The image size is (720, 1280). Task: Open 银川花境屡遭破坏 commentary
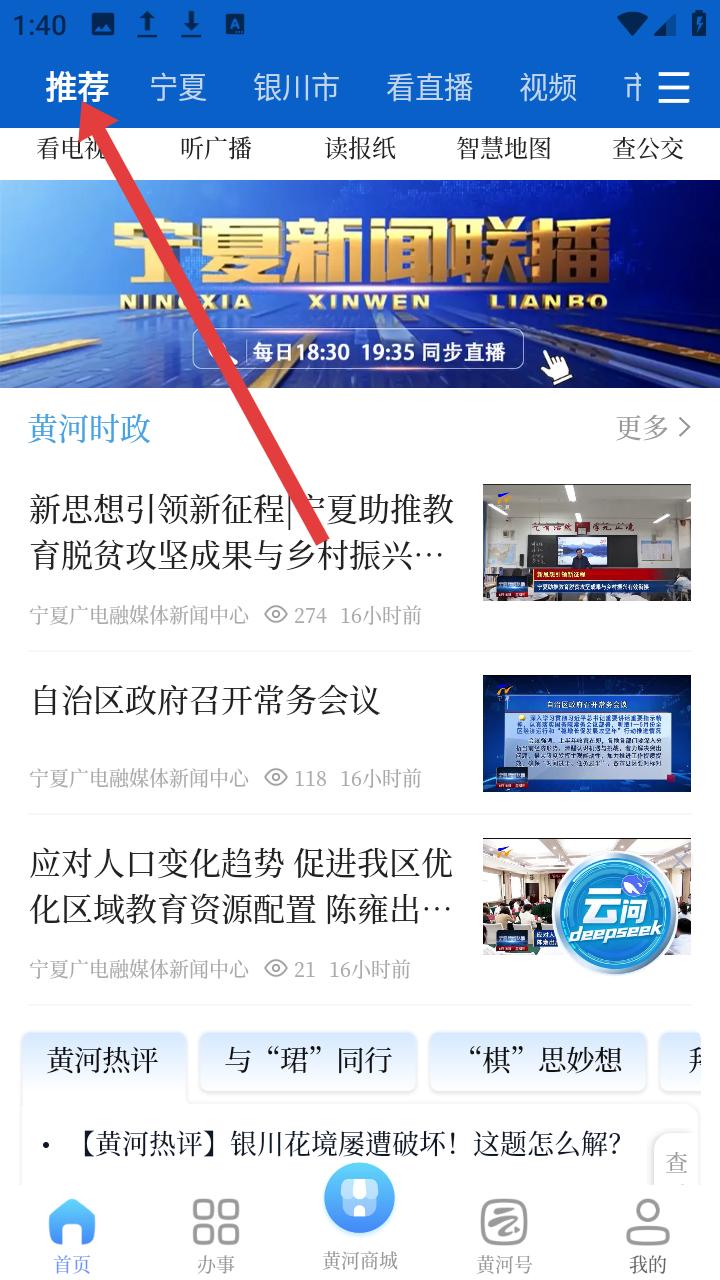[350, 1142]
